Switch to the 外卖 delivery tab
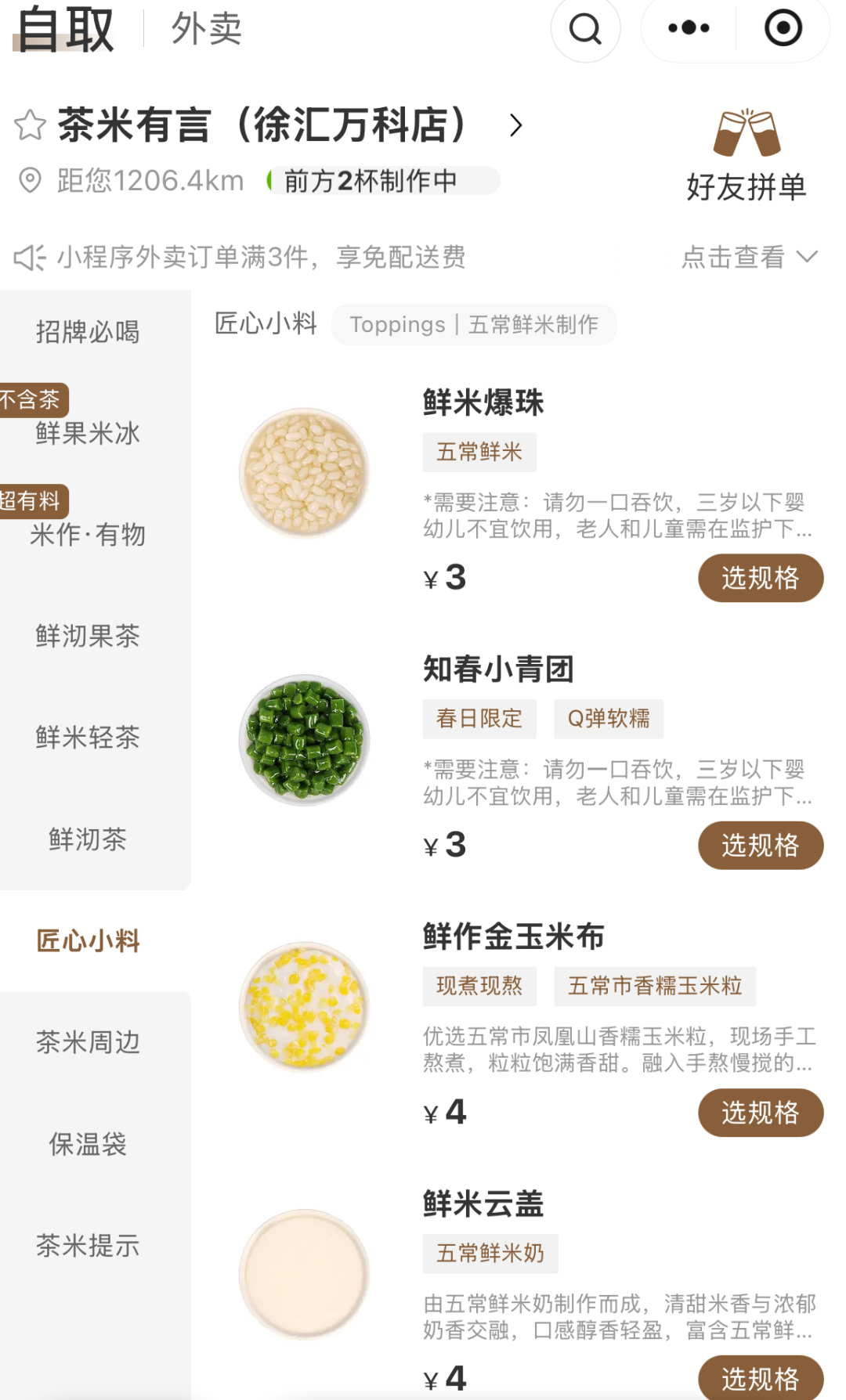Viewport: 846px width, 1400px height. point(205,28)
